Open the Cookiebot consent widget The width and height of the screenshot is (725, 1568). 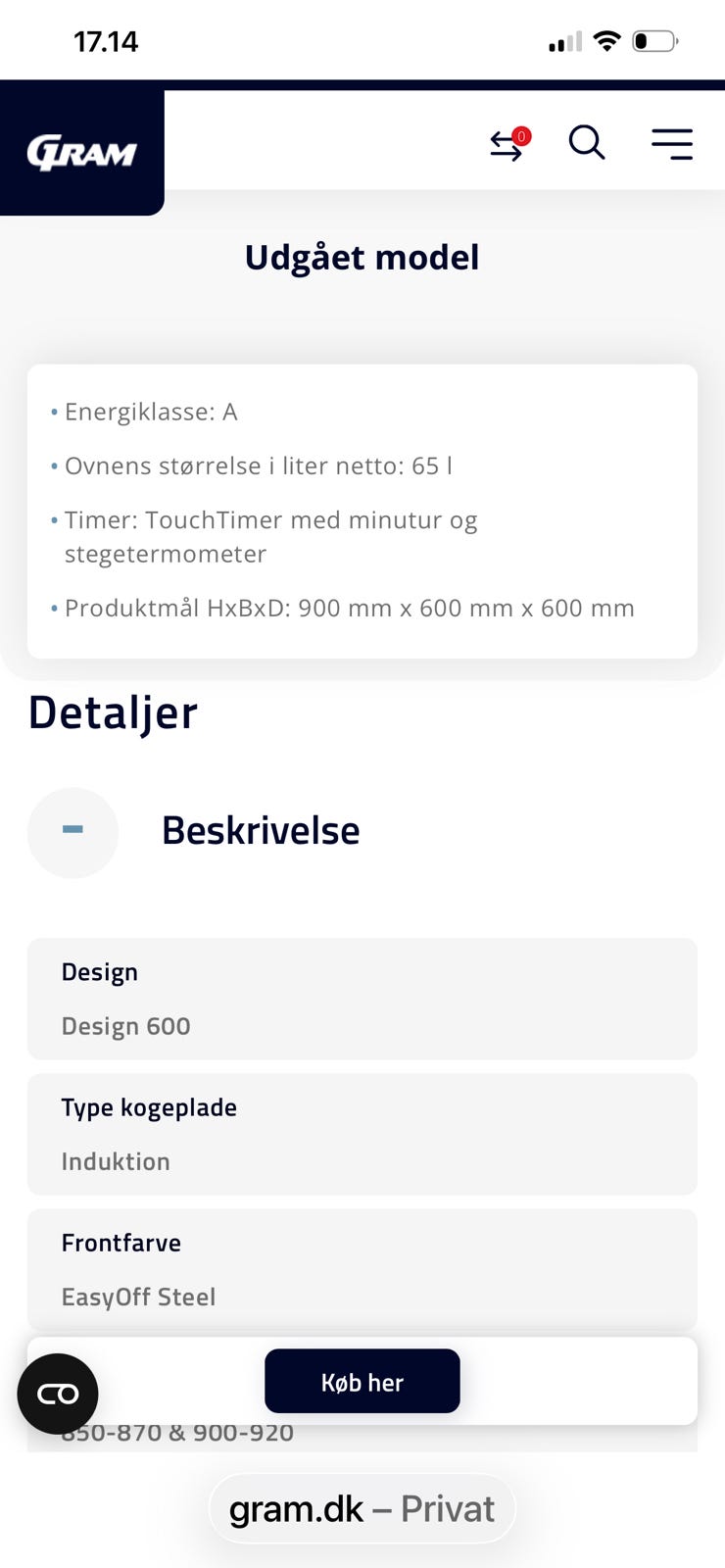[x=57, y=1393]
